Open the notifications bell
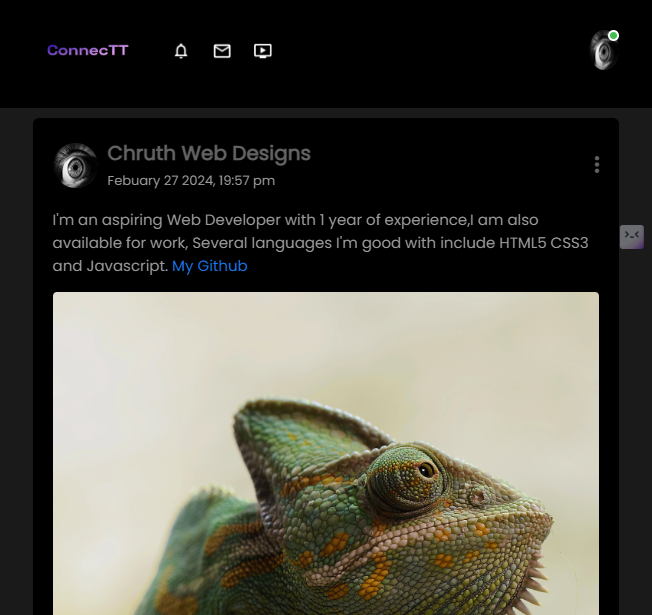 click(181, 51)
